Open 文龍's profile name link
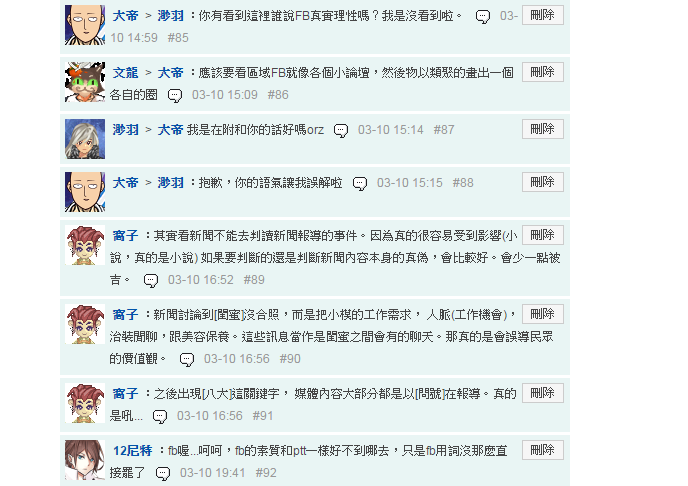 click(x=125, y=73)
